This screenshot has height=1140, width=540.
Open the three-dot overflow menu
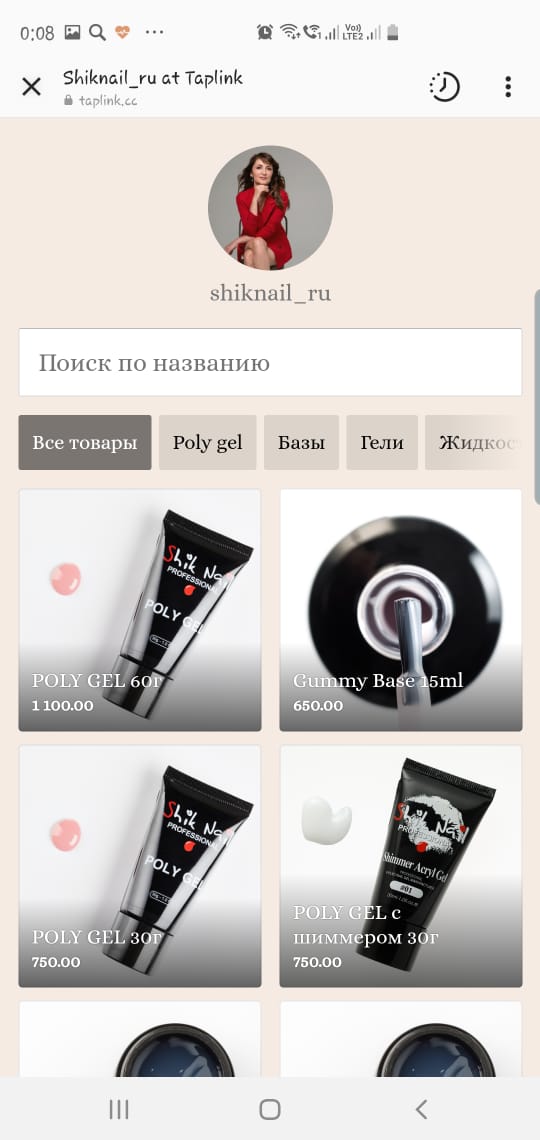pos(508,87)
